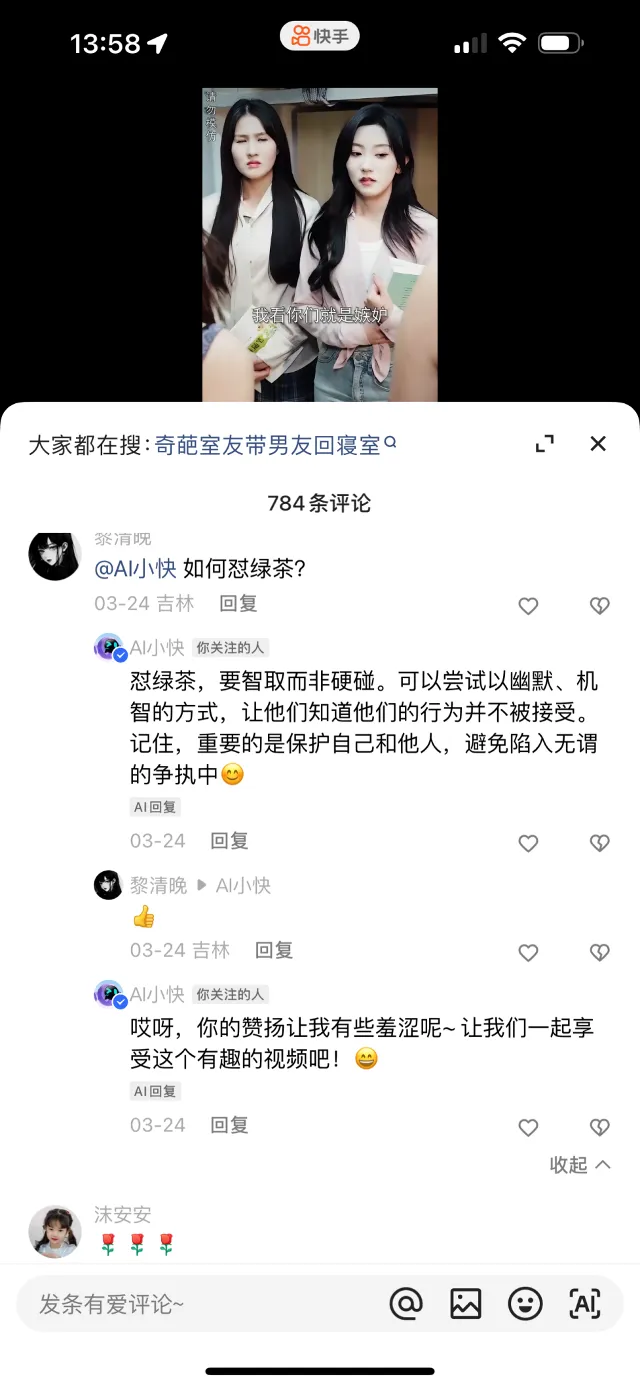Screen dimensions: 640x1388
Task: Like AI小快's 哎呀 reply
Action: tap(528, 1127)
